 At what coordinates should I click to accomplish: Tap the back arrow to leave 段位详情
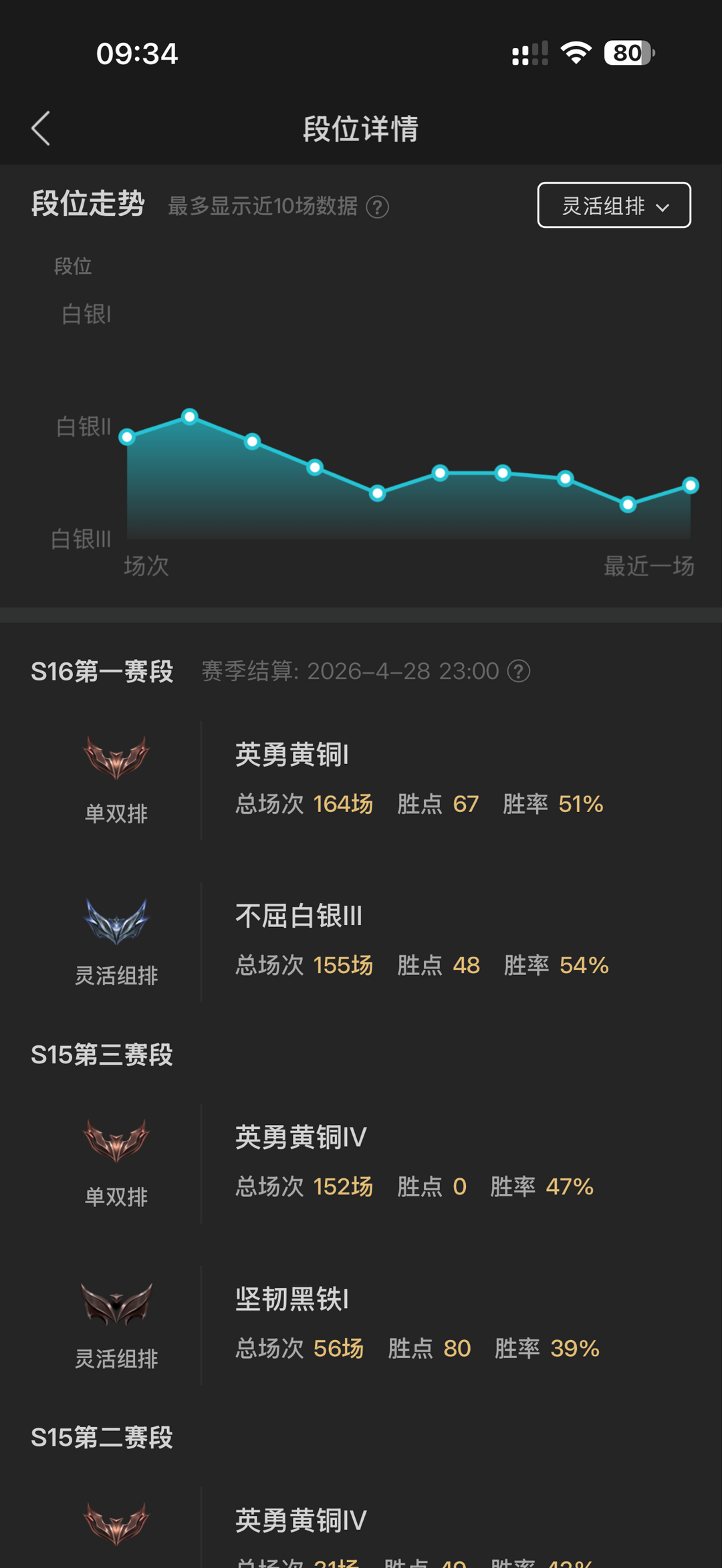pyautogui.click(x=40, y=128)
